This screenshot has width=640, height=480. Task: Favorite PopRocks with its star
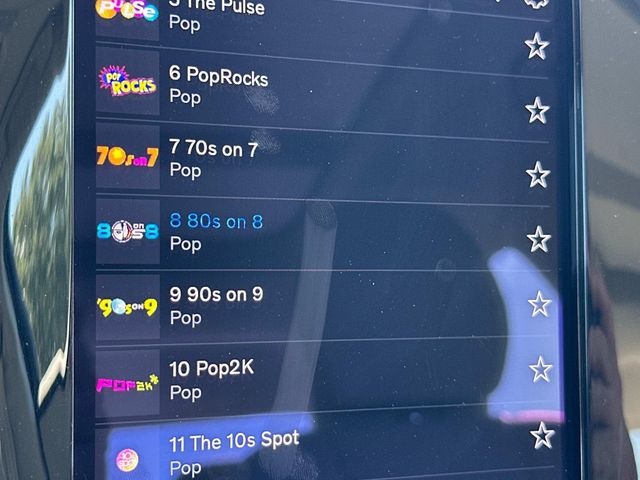point(537,109)
